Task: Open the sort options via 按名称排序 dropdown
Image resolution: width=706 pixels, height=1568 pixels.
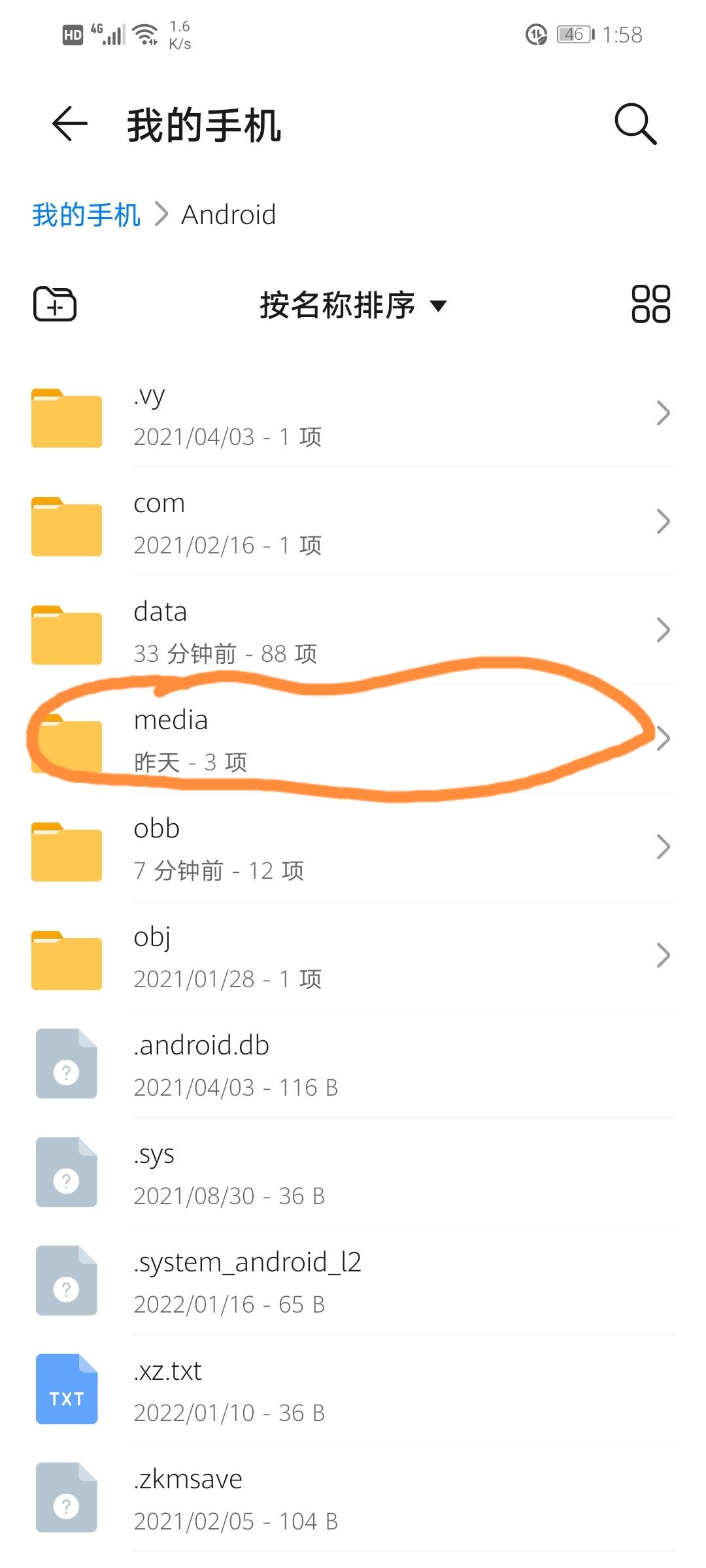Action: point(353,304)
